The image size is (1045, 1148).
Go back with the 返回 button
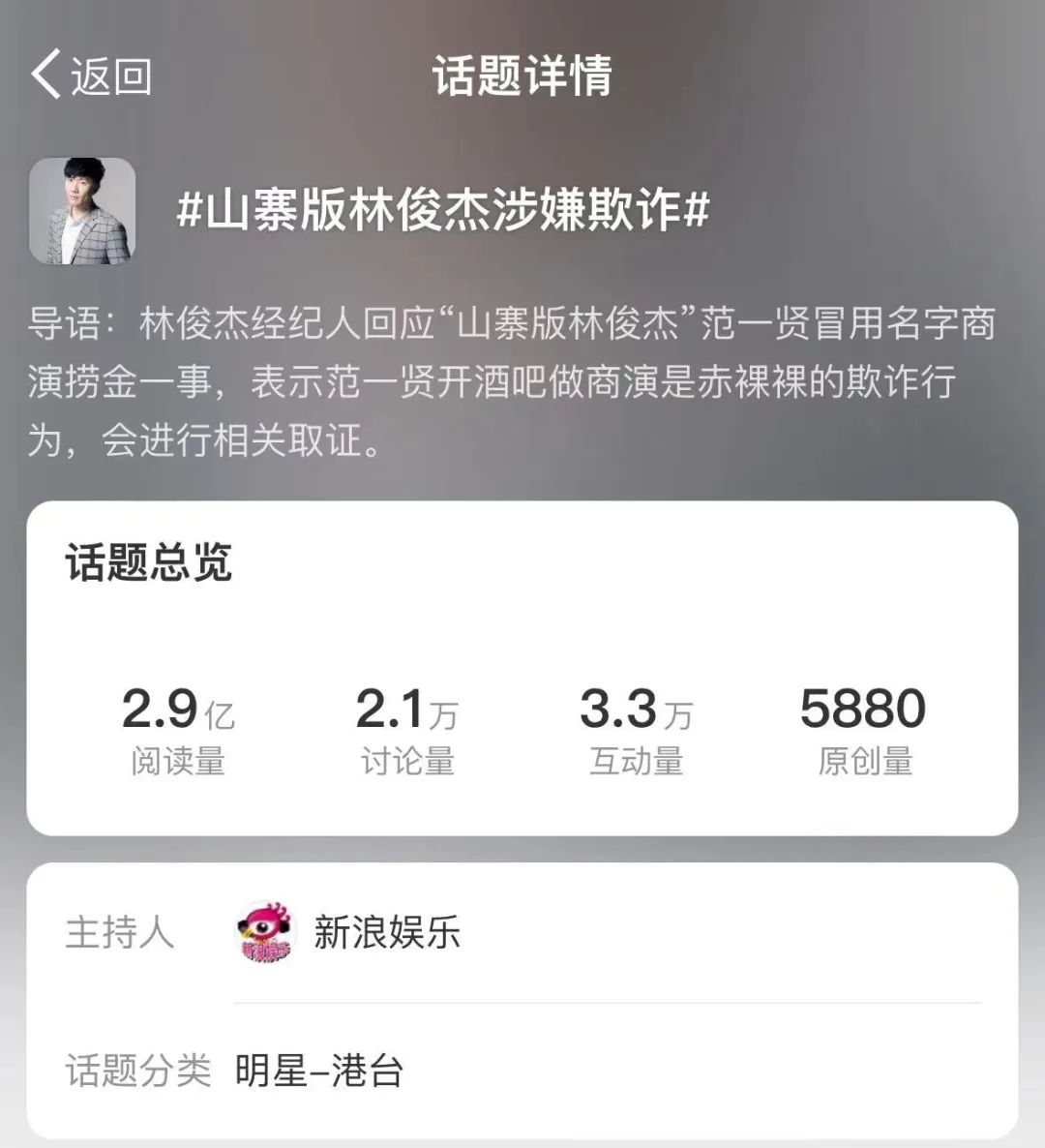[x=92, y=76]
